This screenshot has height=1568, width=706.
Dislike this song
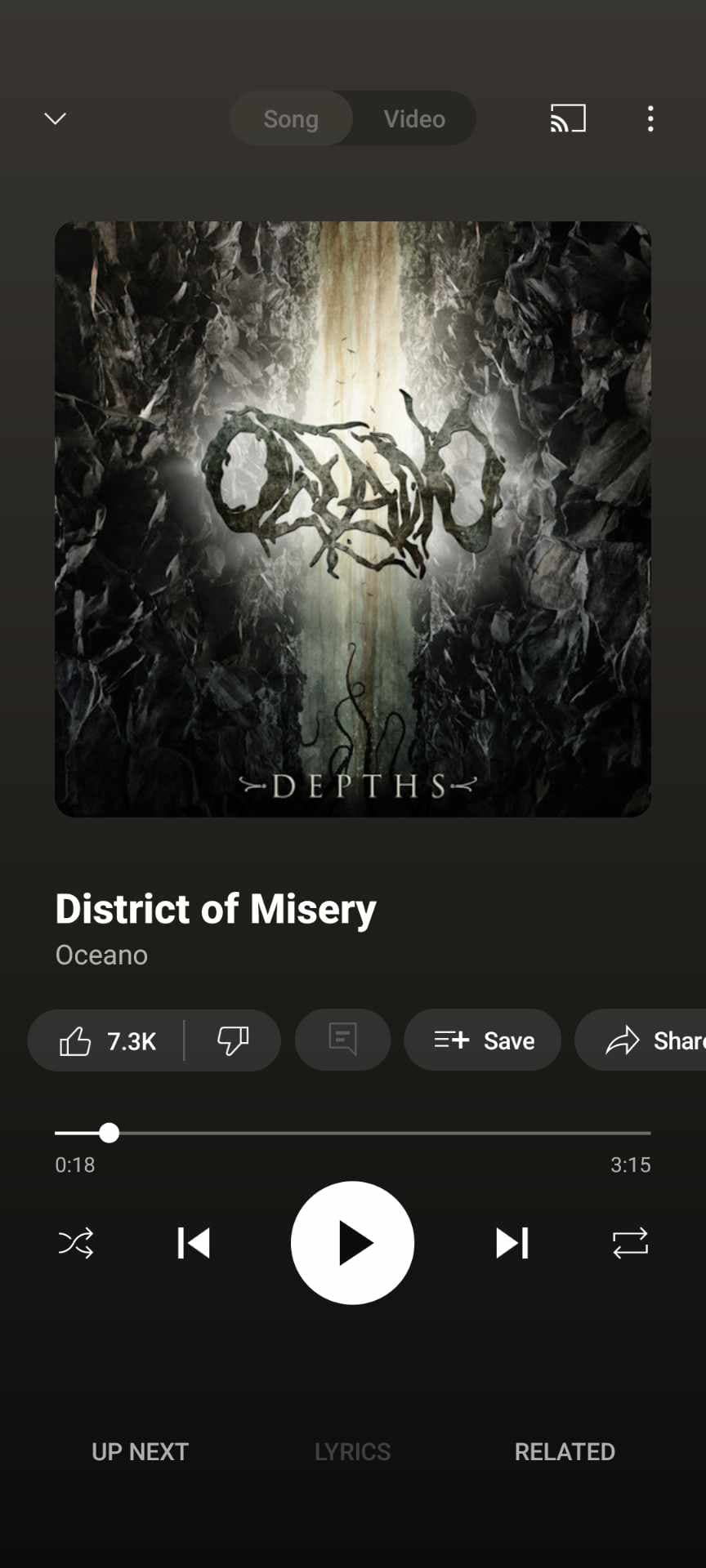233,1041
